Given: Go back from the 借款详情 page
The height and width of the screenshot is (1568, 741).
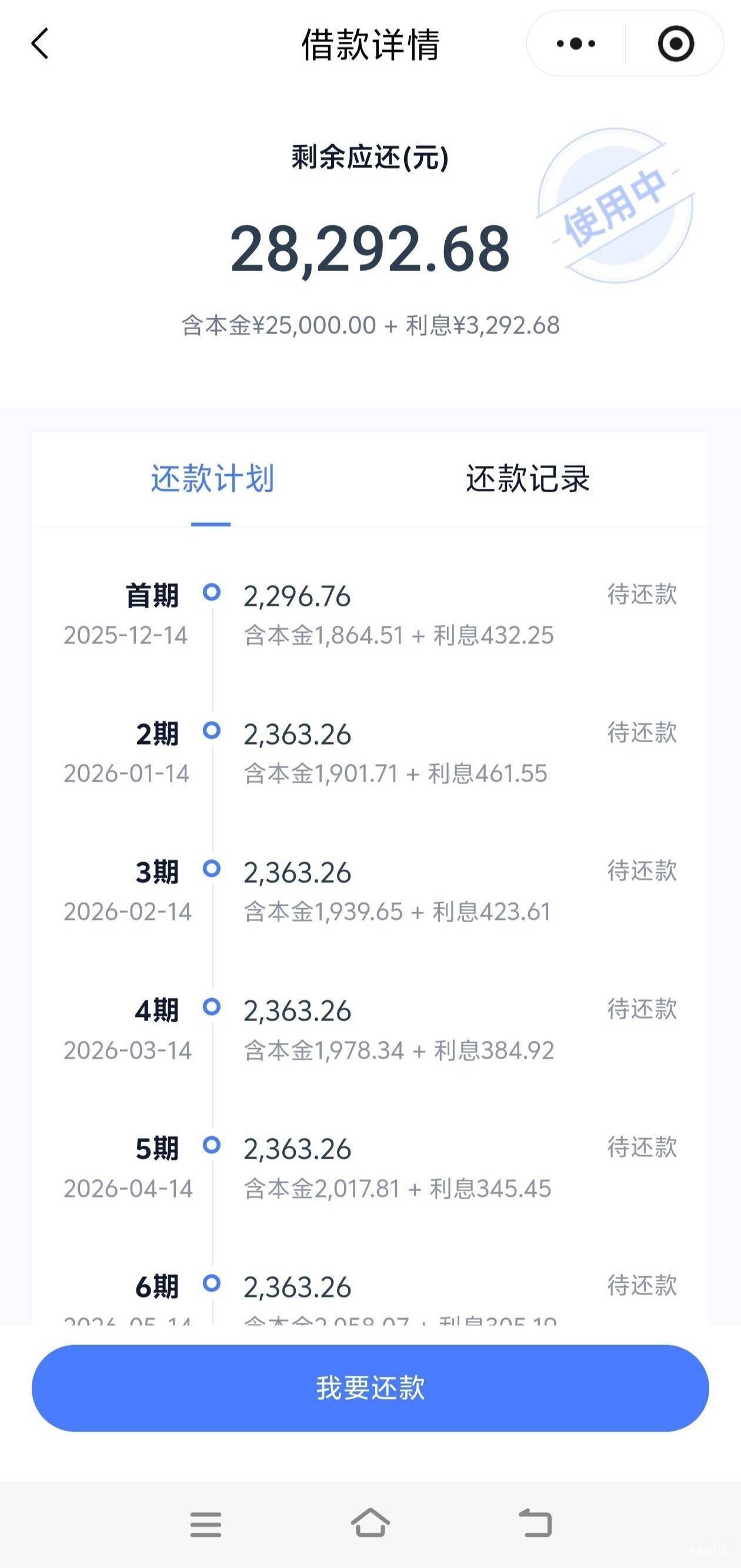Looking at the screenshot, I should 40,44.
